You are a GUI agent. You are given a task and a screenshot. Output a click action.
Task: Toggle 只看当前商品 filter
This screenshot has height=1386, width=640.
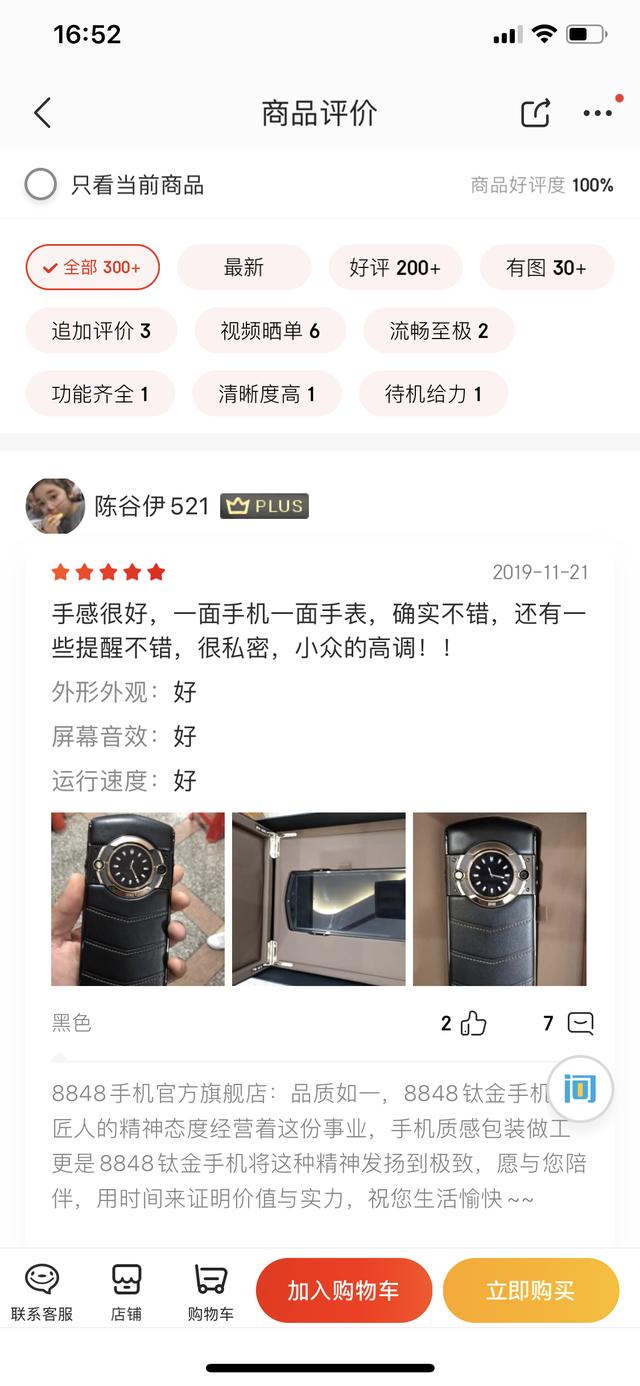(x=41, y=185)
